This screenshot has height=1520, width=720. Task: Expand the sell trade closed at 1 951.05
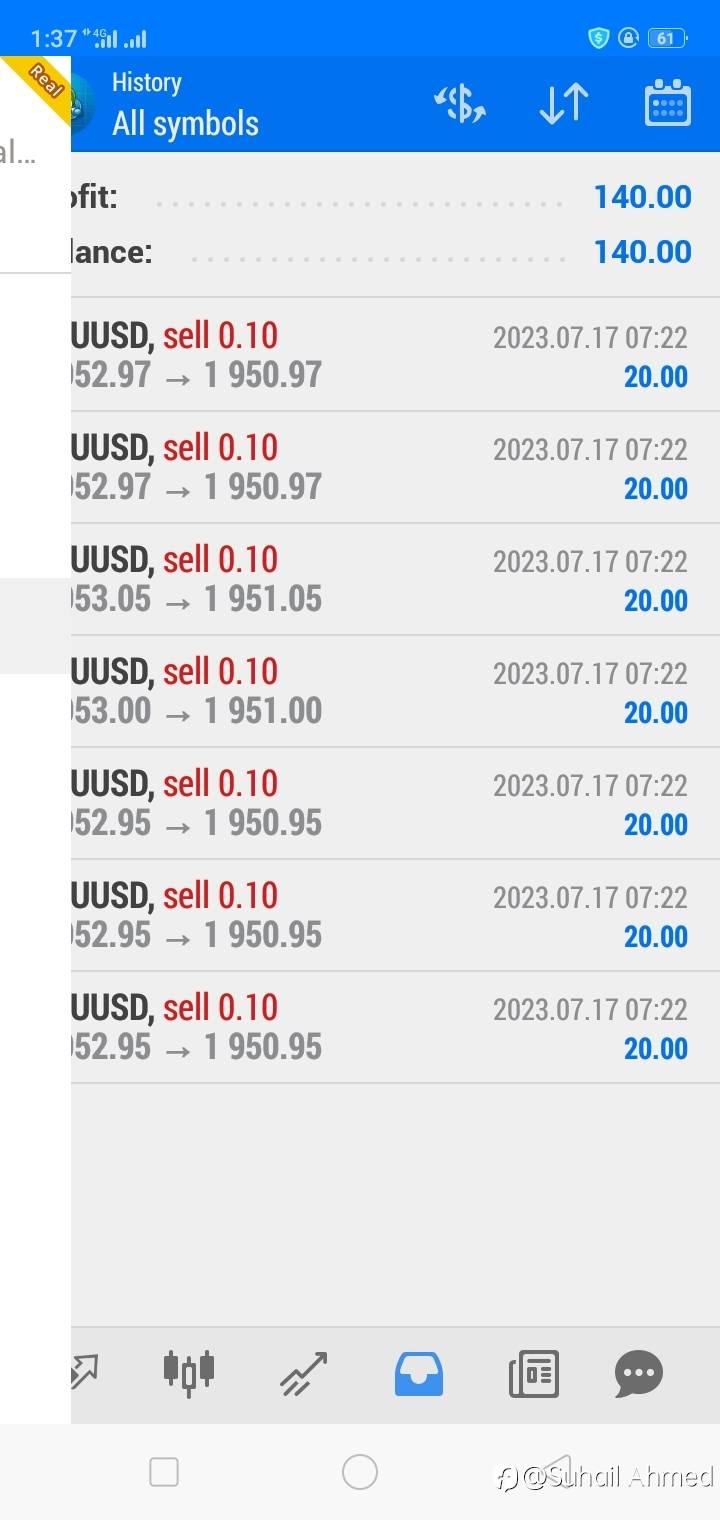pyautogui.click(x=380, y=580)
